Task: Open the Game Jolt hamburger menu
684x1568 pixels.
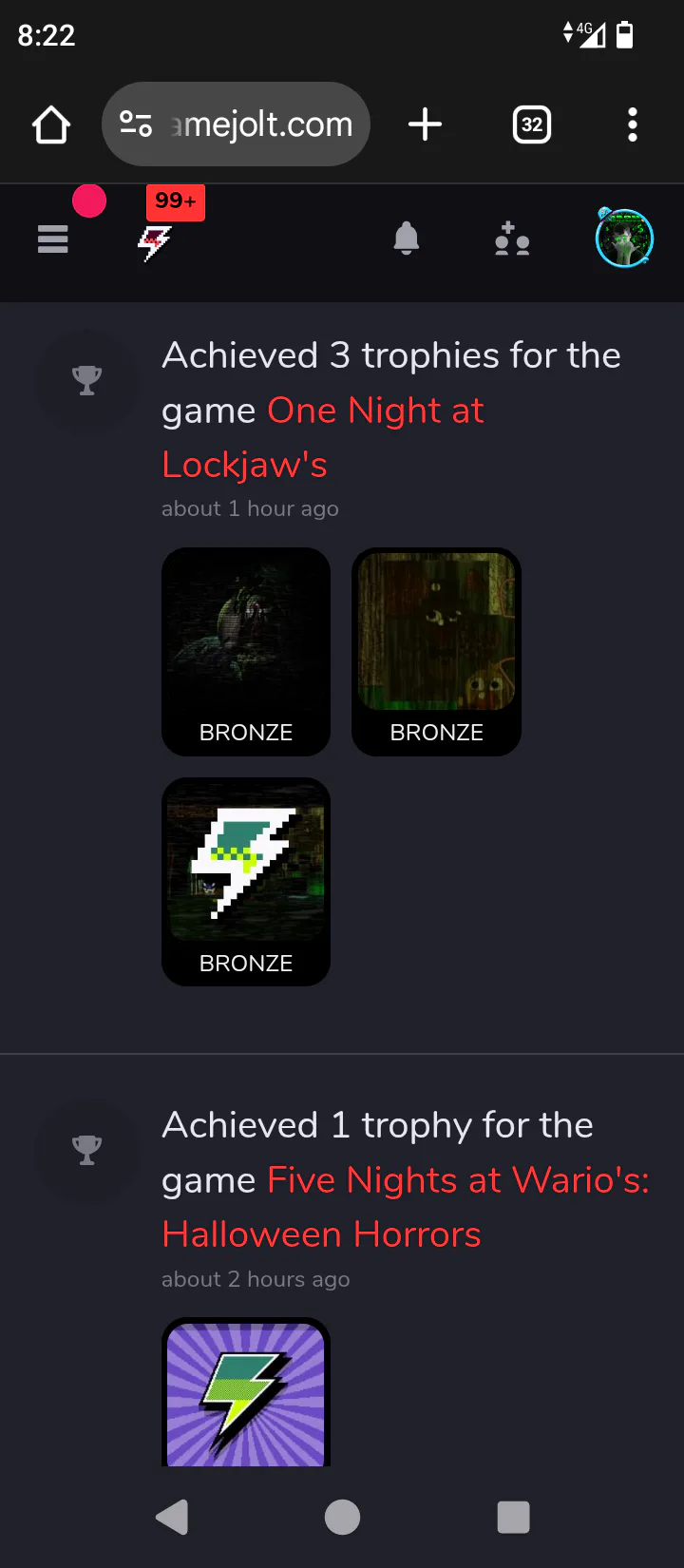Action: (53, 239)
